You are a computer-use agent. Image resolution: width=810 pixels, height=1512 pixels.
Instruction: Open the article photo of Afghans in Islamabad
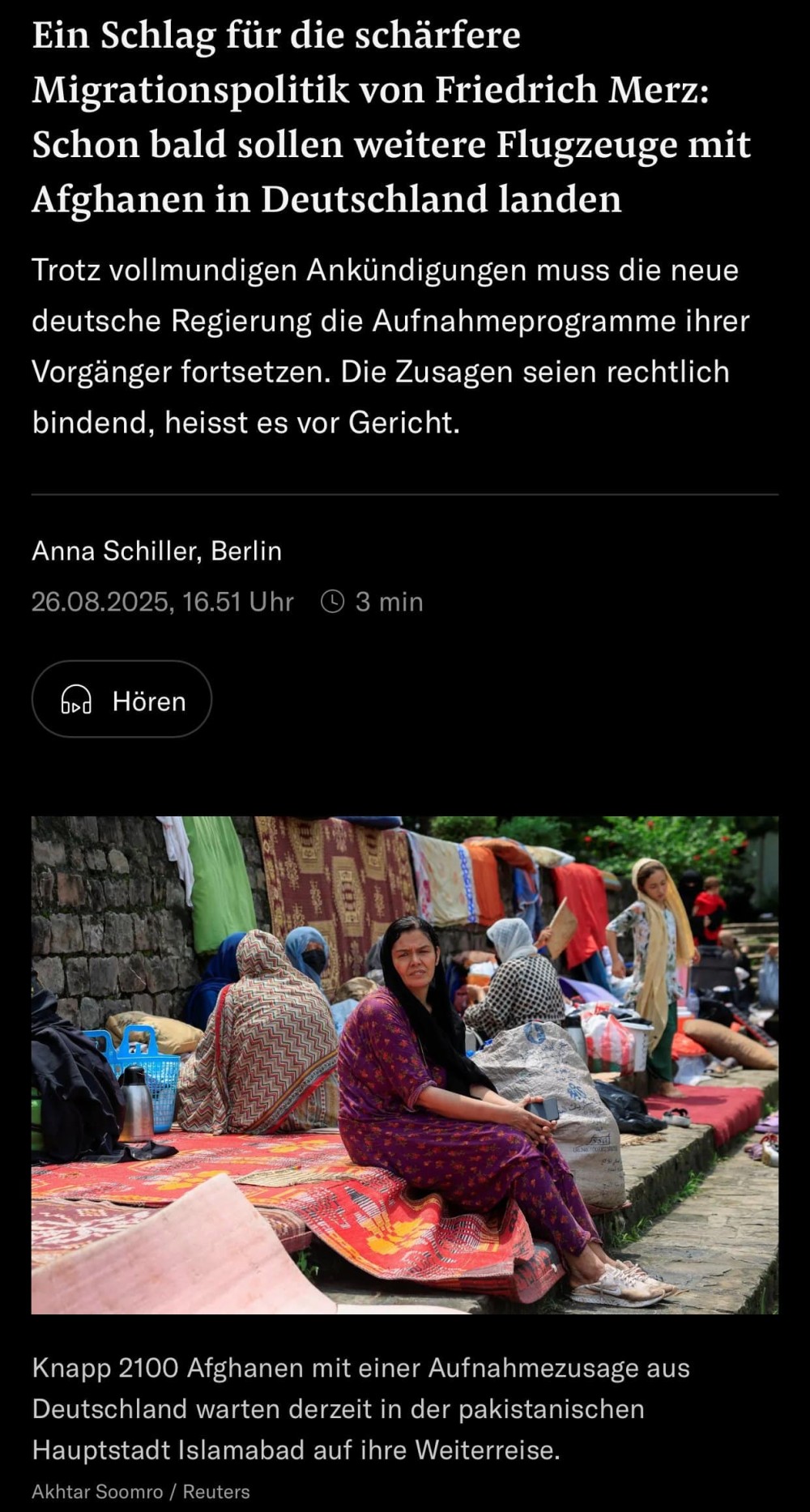click(404, 1065)
